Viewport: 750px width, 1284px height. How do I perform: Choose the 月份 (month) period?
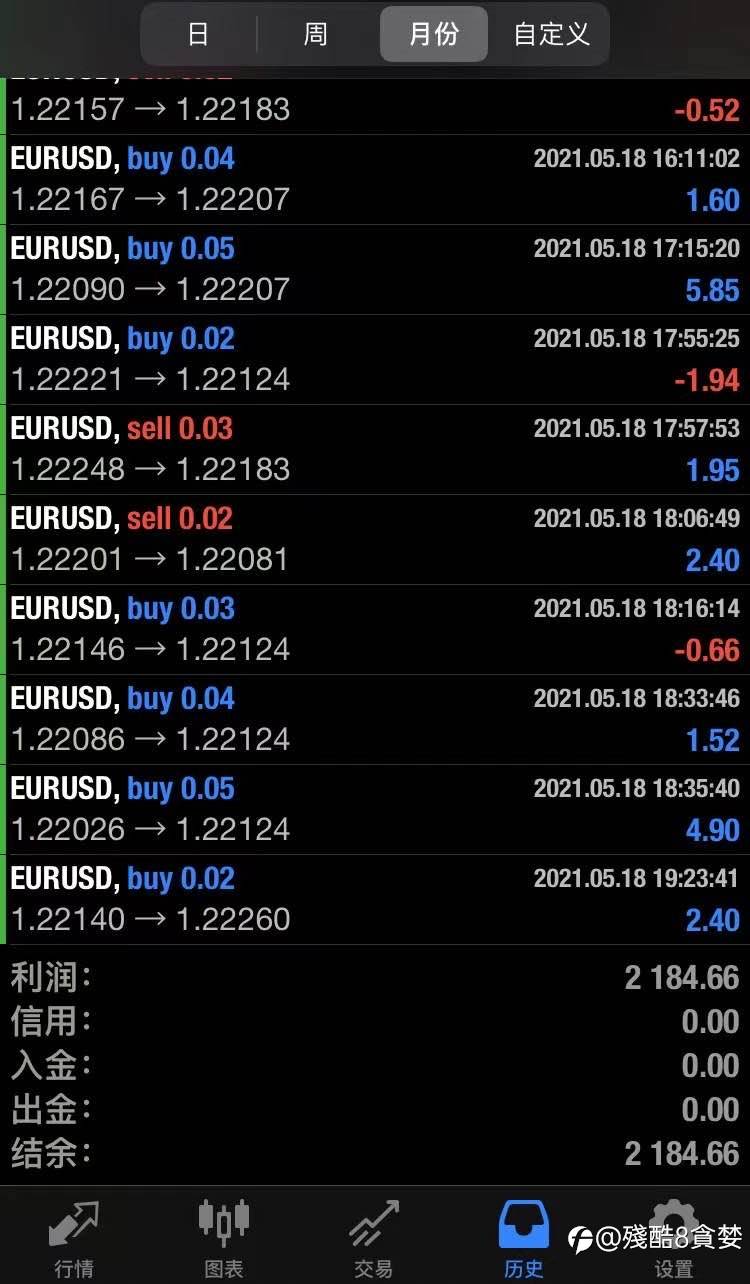pyautogui.click(x=434, y=35)
